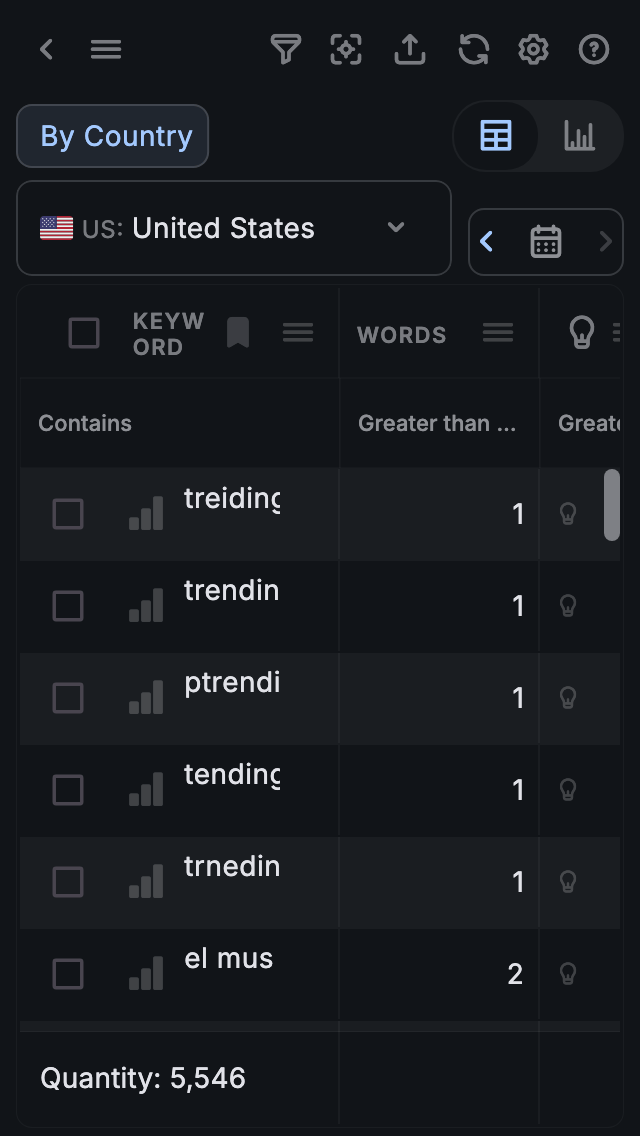Select all keywords checkbox in header
640x1136 pixels.
point(84,333)
